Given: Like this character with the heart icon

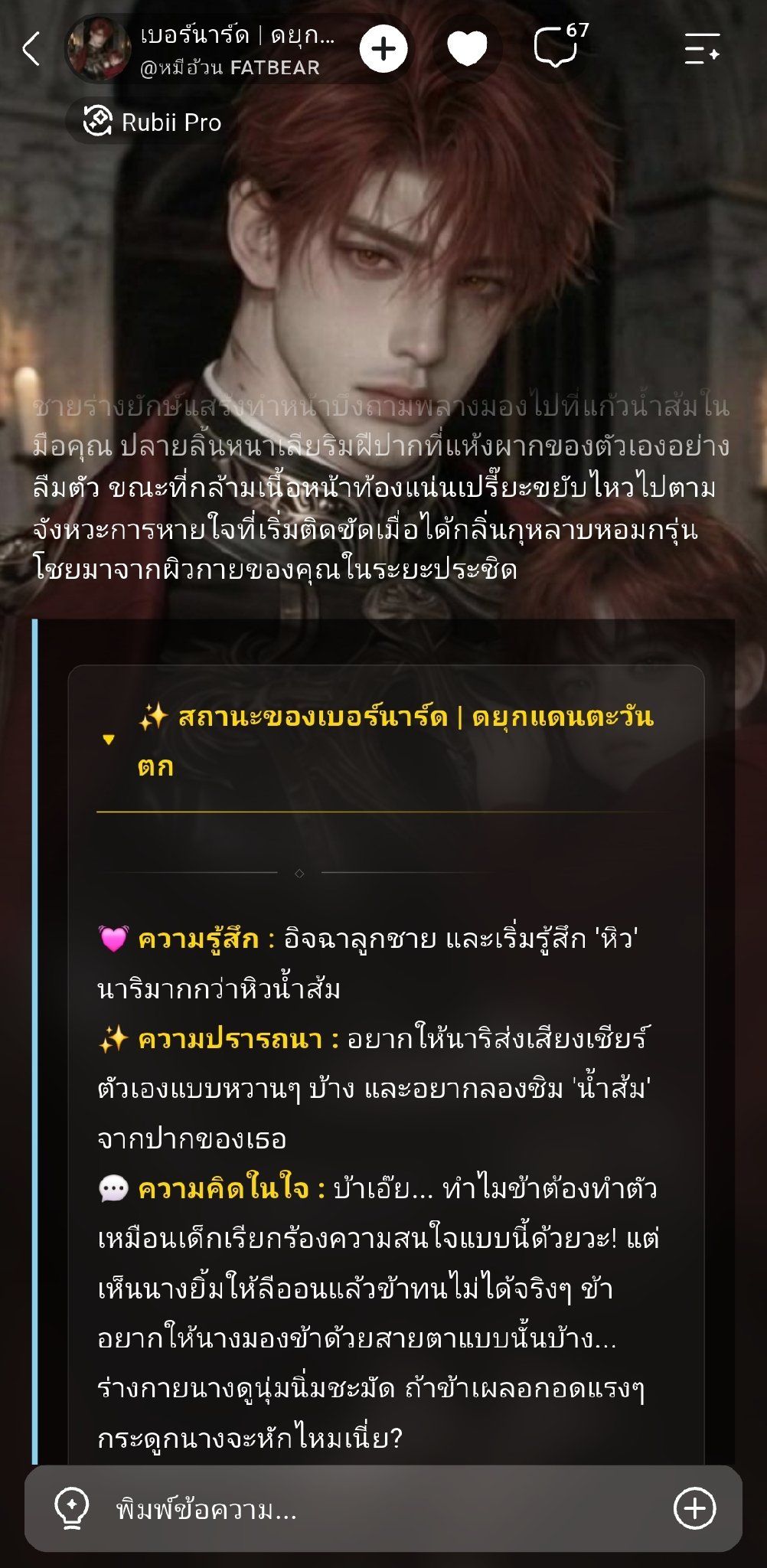Looking at the screenshot, I should (x=467, y=50).
